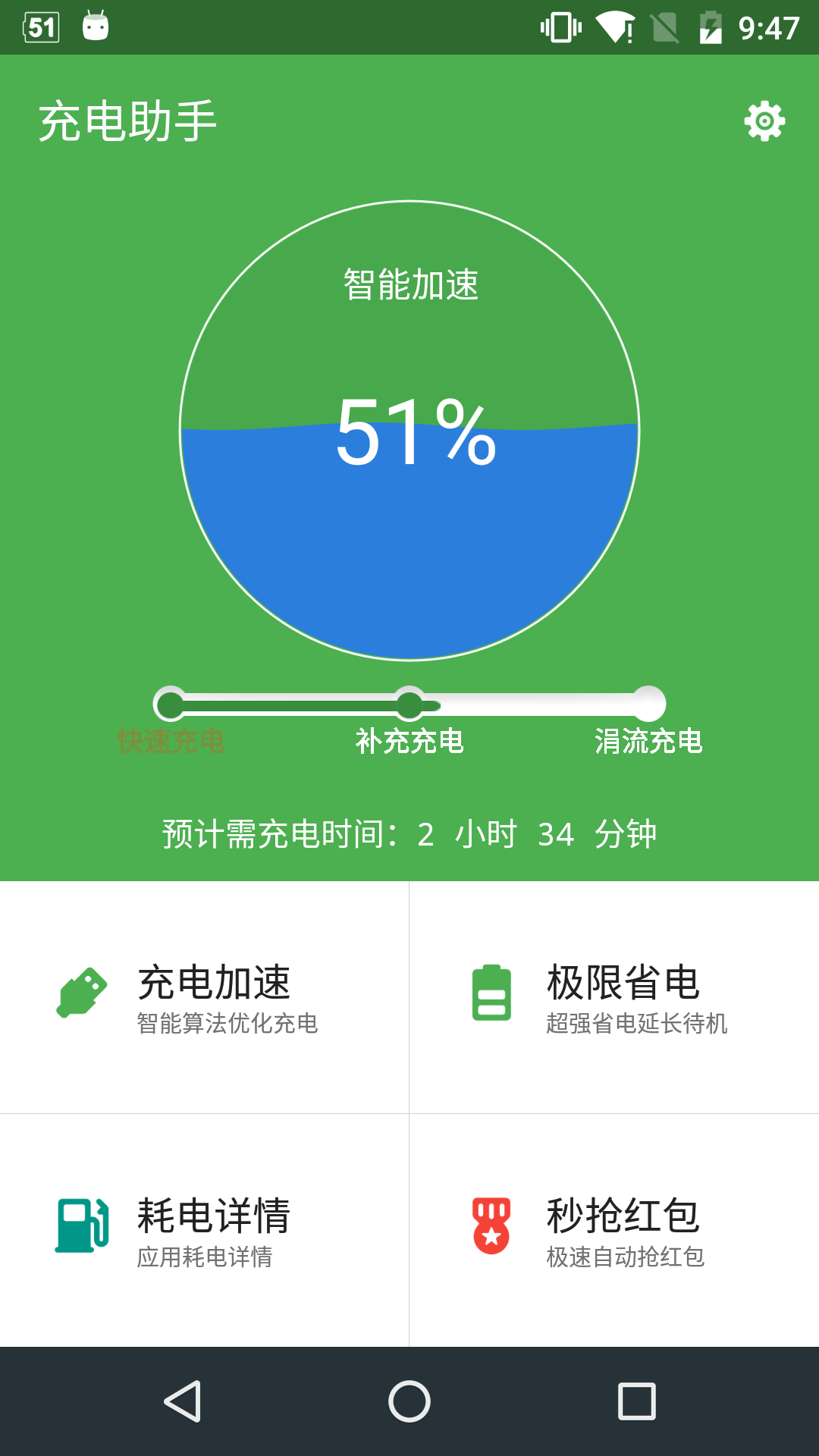View 耗电详情 app power usage
819x1456 pixels.
pyautogui.click(x=205, y=1229)
